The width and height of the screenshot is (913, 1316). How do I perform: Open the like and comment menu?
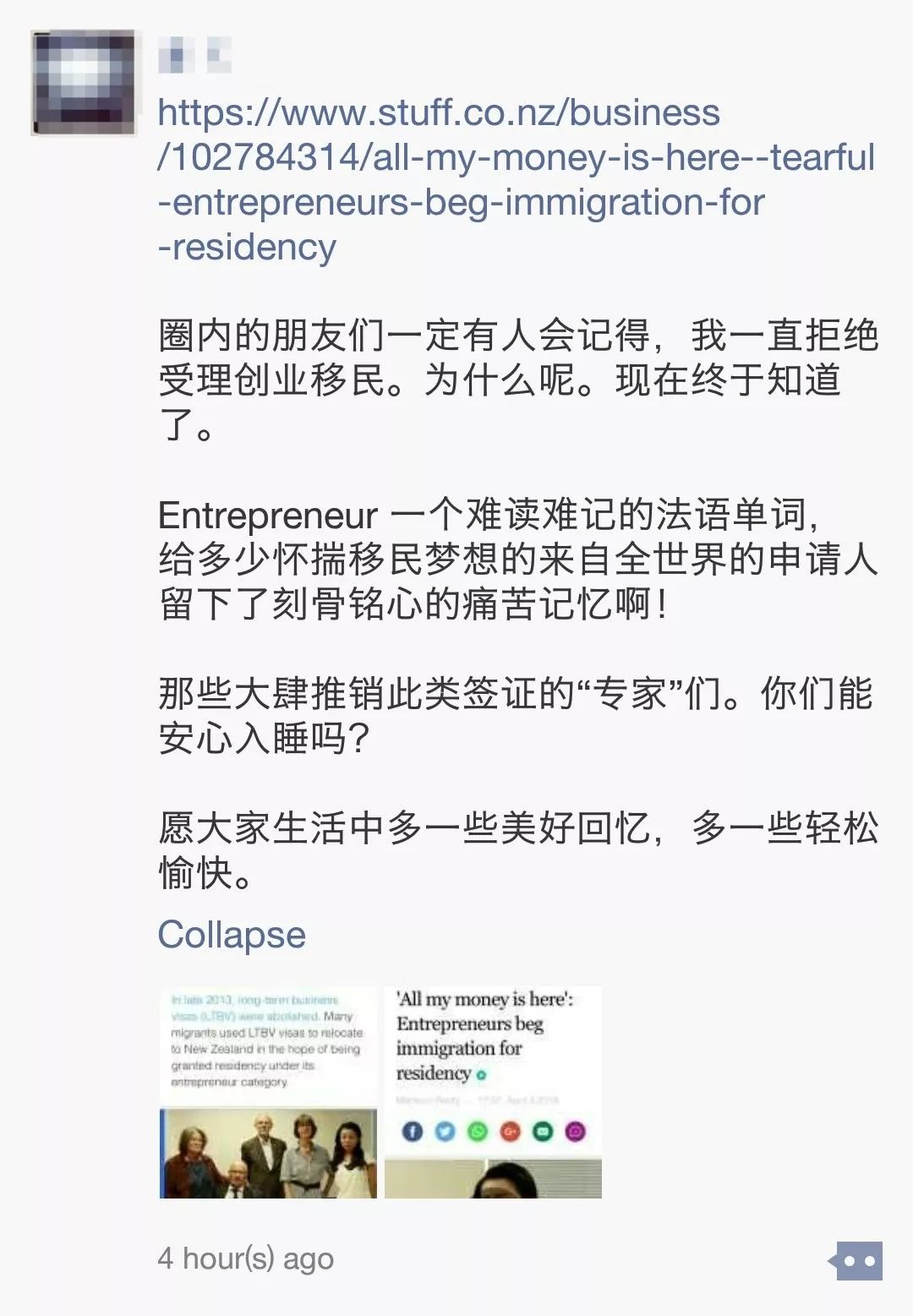click(x=857, y=1261)
